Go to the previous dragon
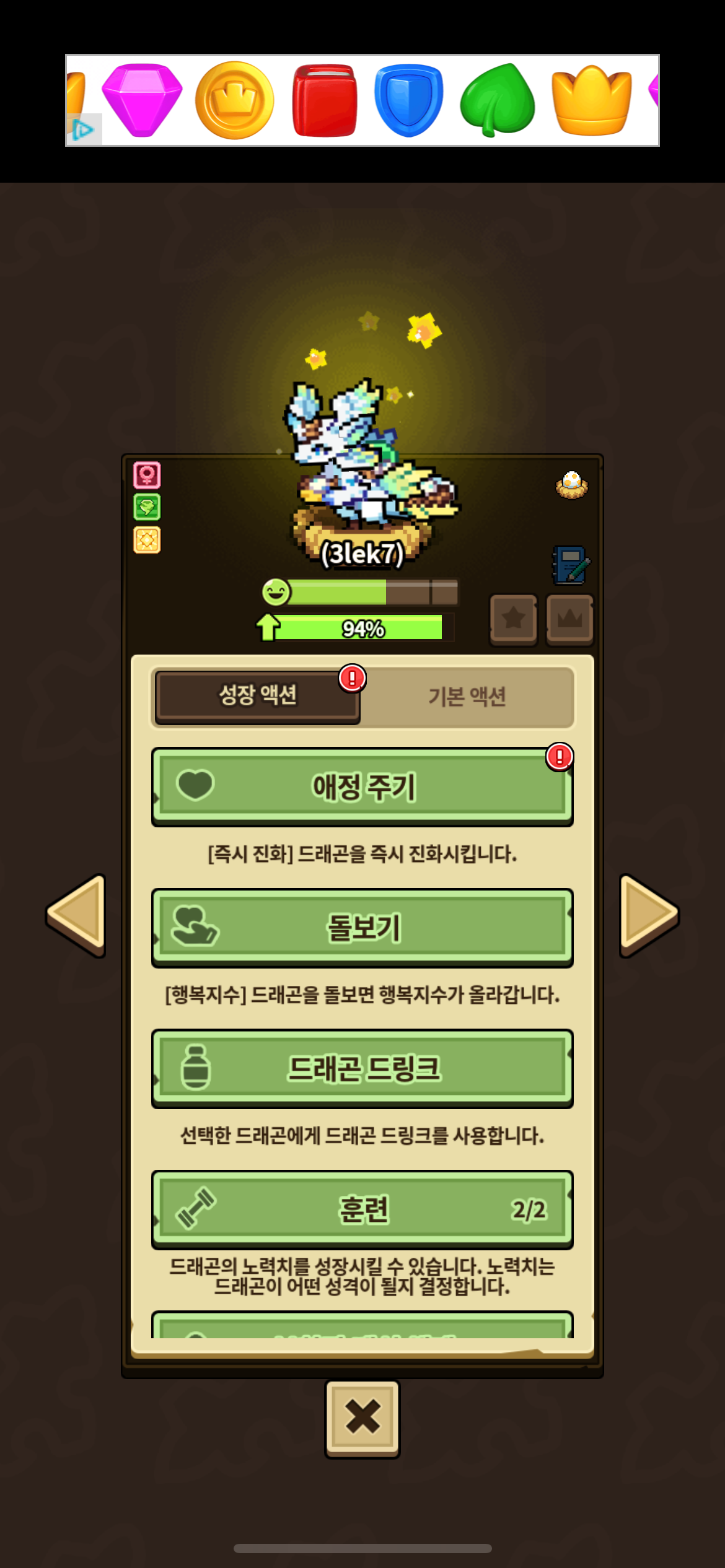Viewport: 725px width, 1568px height. click(x=77, y=915)
